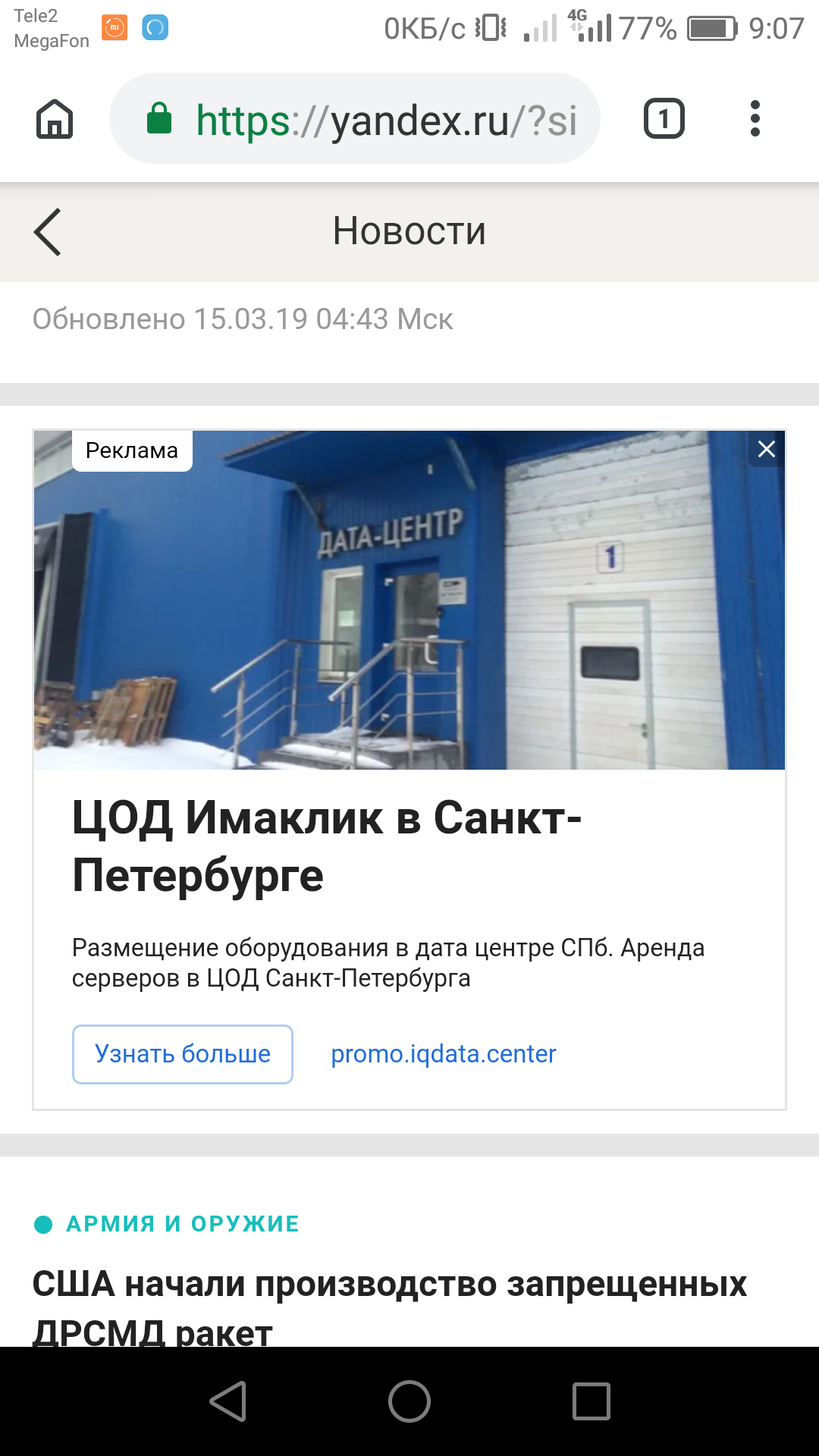Follow the promo.iqdata.center link

444,1054
